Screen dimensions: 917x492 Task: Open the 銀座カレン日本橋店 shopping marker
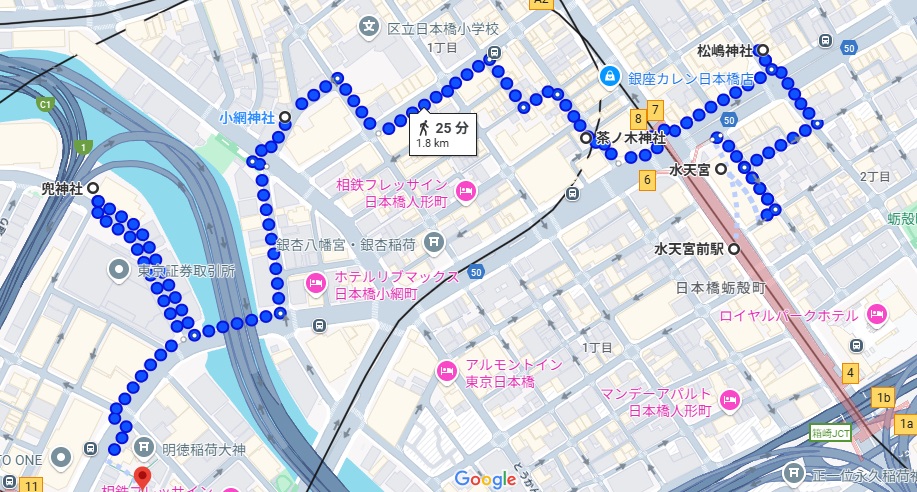coord(609,76)
